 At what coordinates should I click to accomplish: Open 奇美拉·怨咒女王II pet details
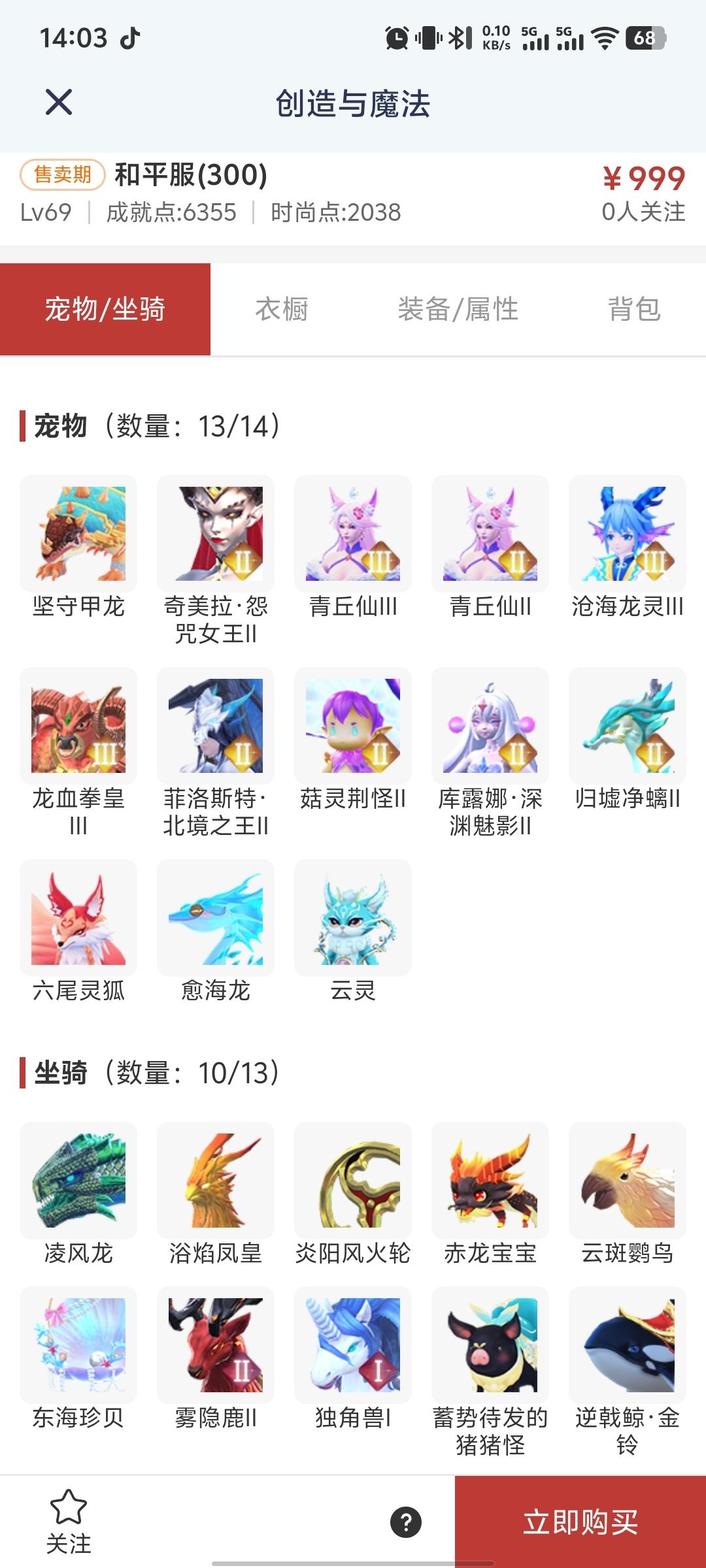tap(216, 533)
